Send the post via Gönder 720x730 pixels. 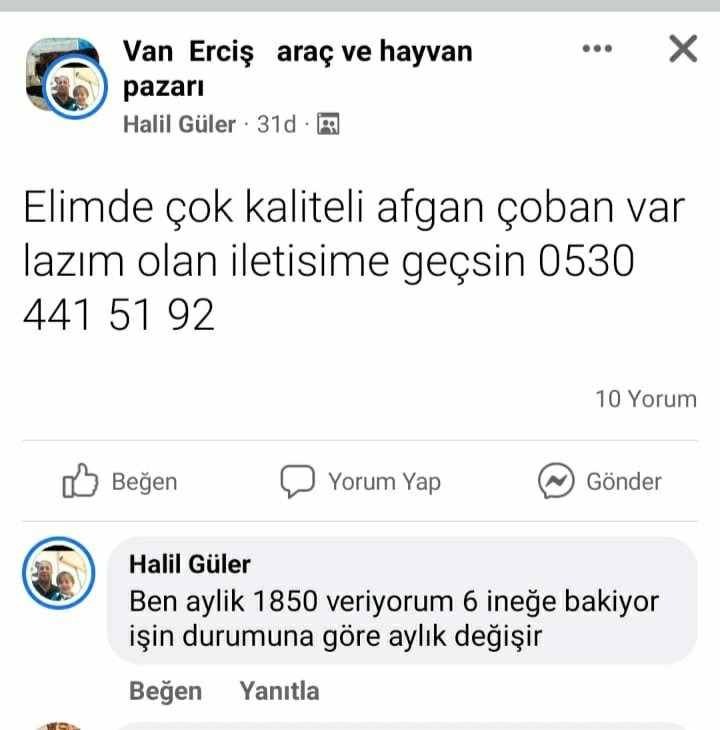(600, 482)
